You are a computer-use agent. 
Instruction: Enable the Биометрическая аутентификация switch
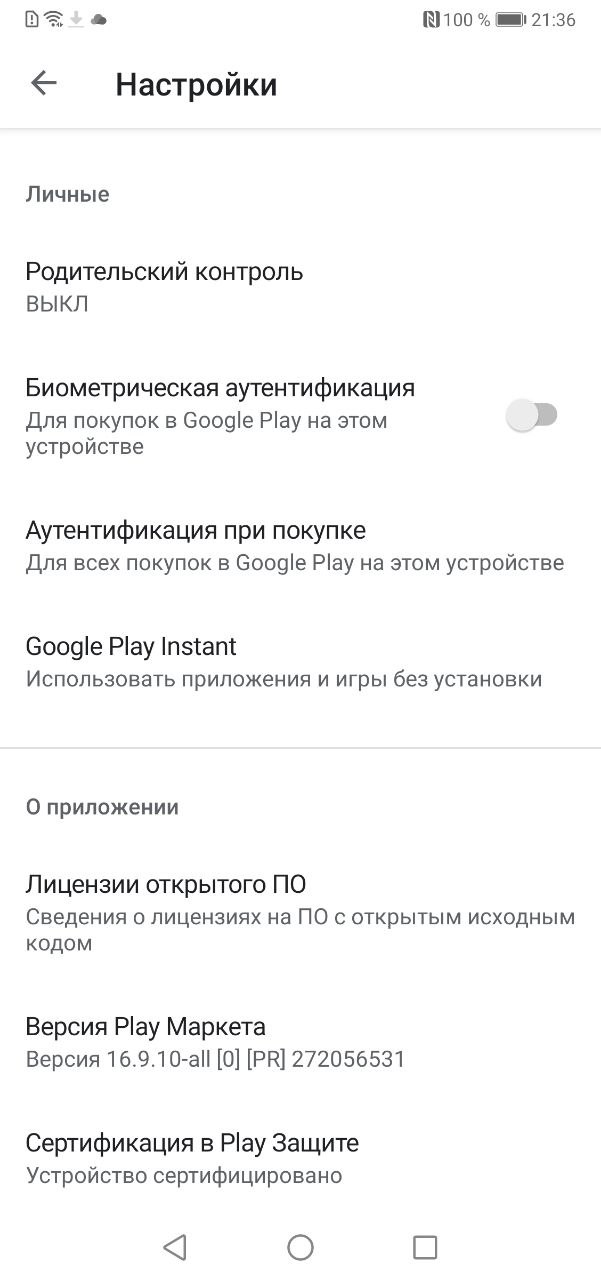coord(532,415)
